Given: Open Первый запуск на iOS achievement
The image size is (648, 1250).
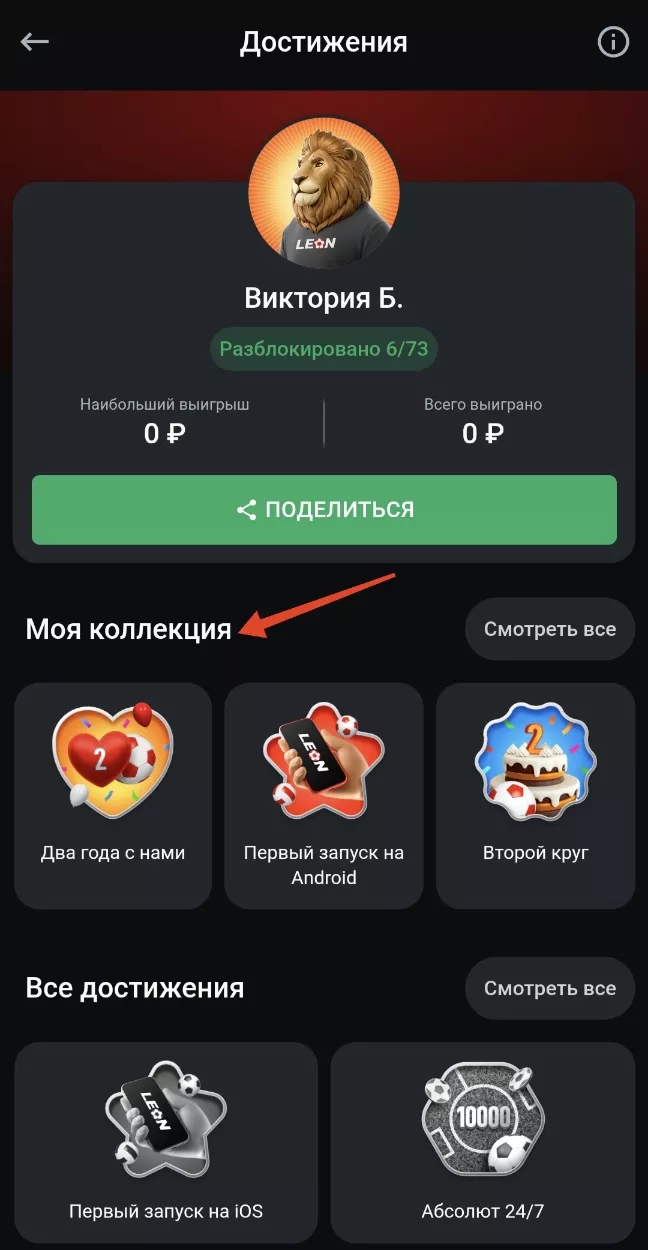Looking at the screenshot, I should click(x=166, y=1145).
